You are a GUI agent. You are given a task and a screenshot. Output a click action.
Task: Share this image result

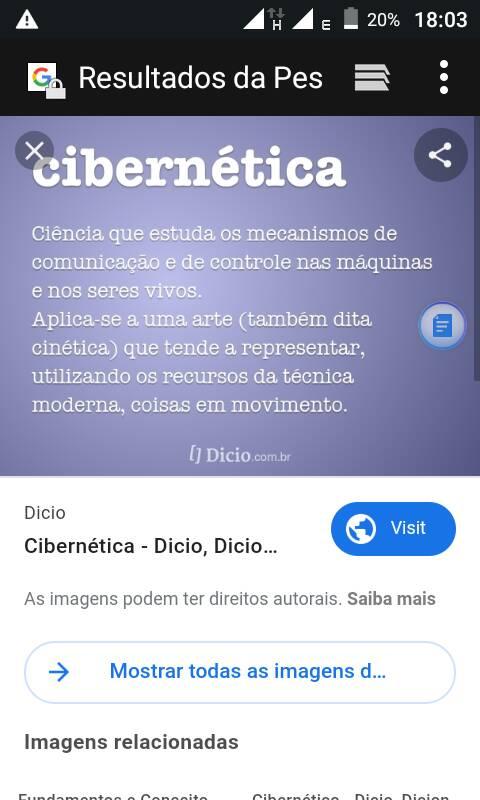(440, 155)
